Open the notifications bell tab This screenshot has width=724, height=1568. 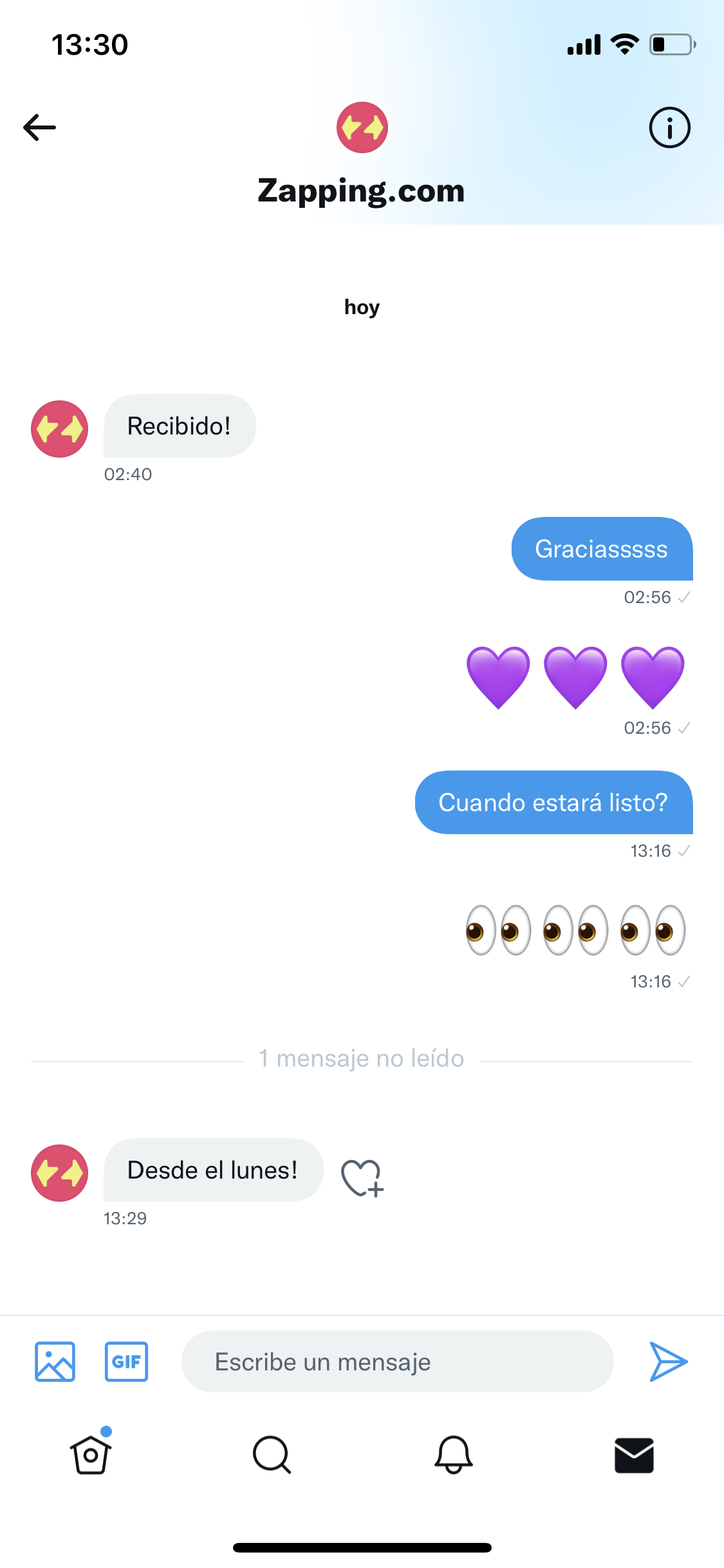(453, 1455)
